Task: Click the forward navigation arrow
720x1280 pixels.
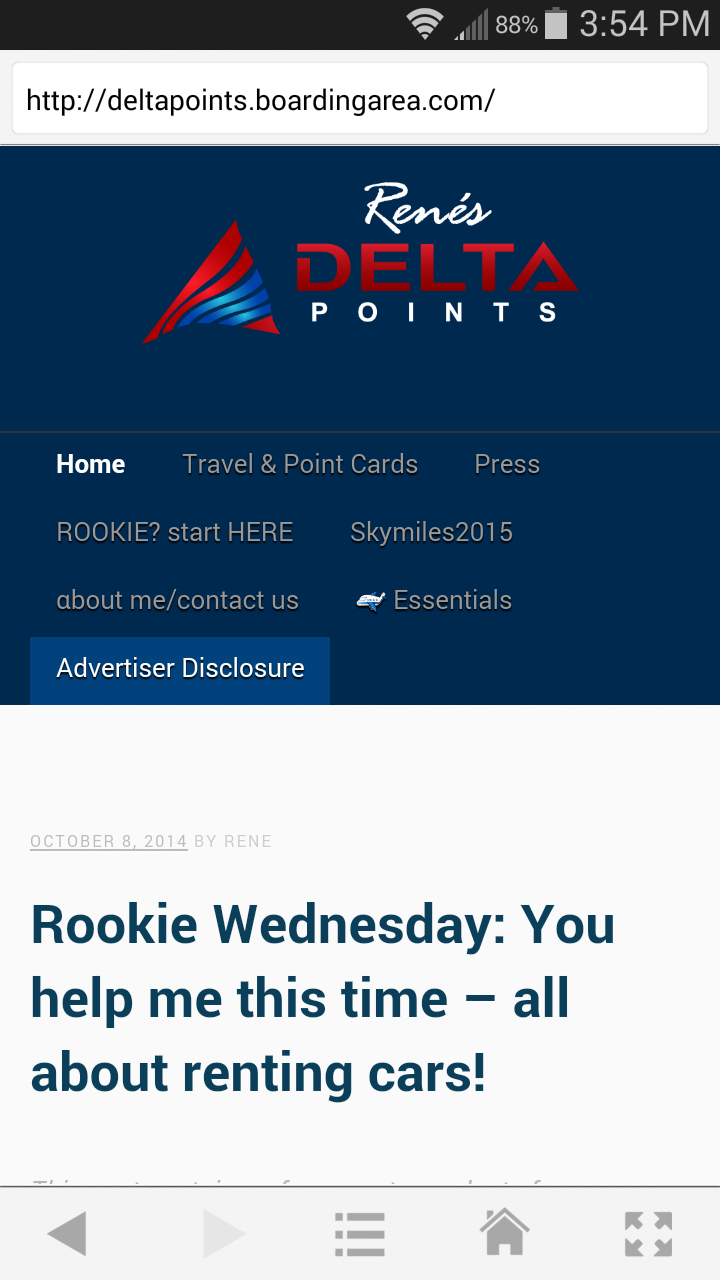Action: tap(225, 1232)
